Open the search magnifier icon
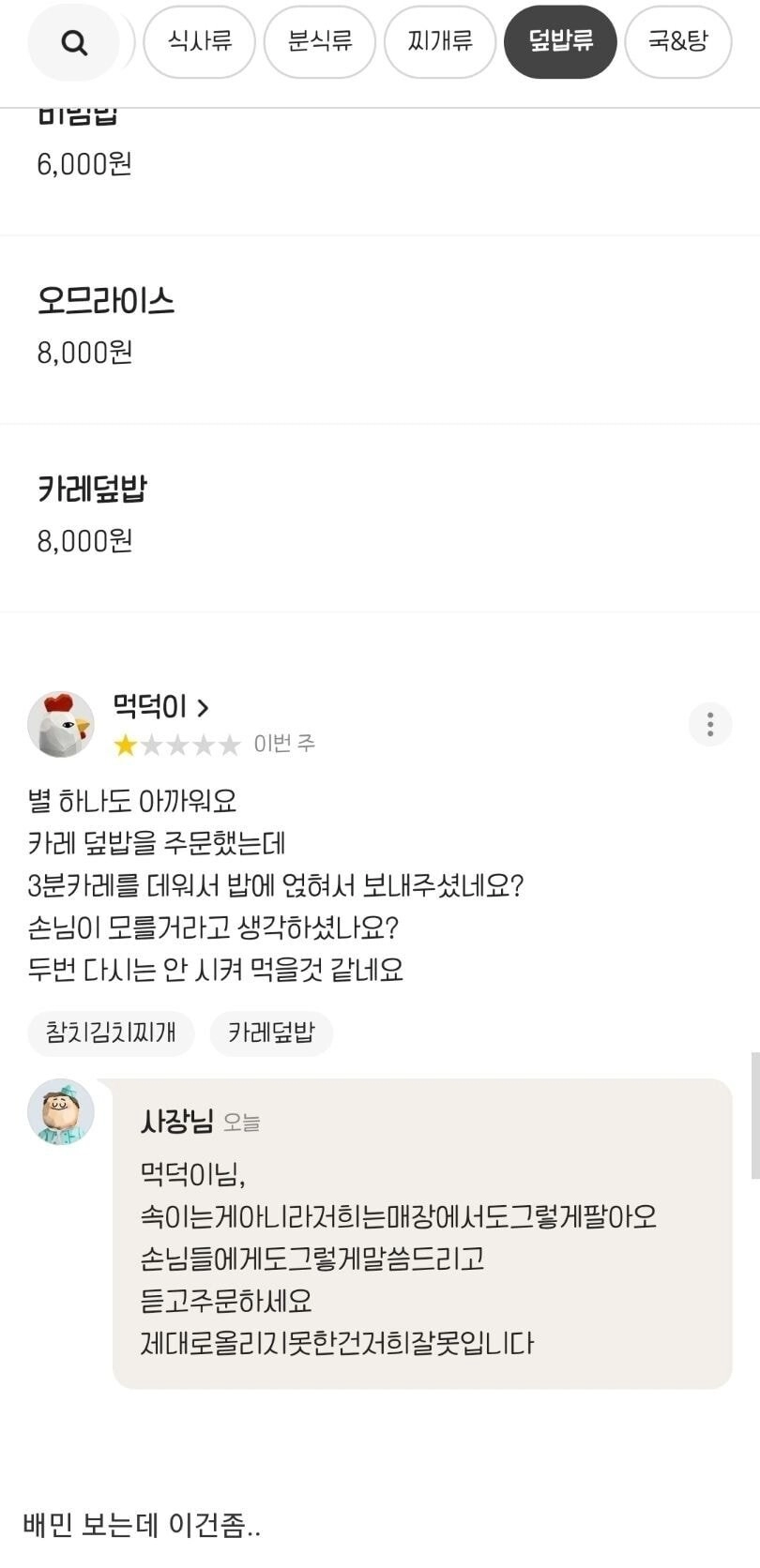Image resolution: width=760 pixels, height=1568 pixels. (73, 42)
